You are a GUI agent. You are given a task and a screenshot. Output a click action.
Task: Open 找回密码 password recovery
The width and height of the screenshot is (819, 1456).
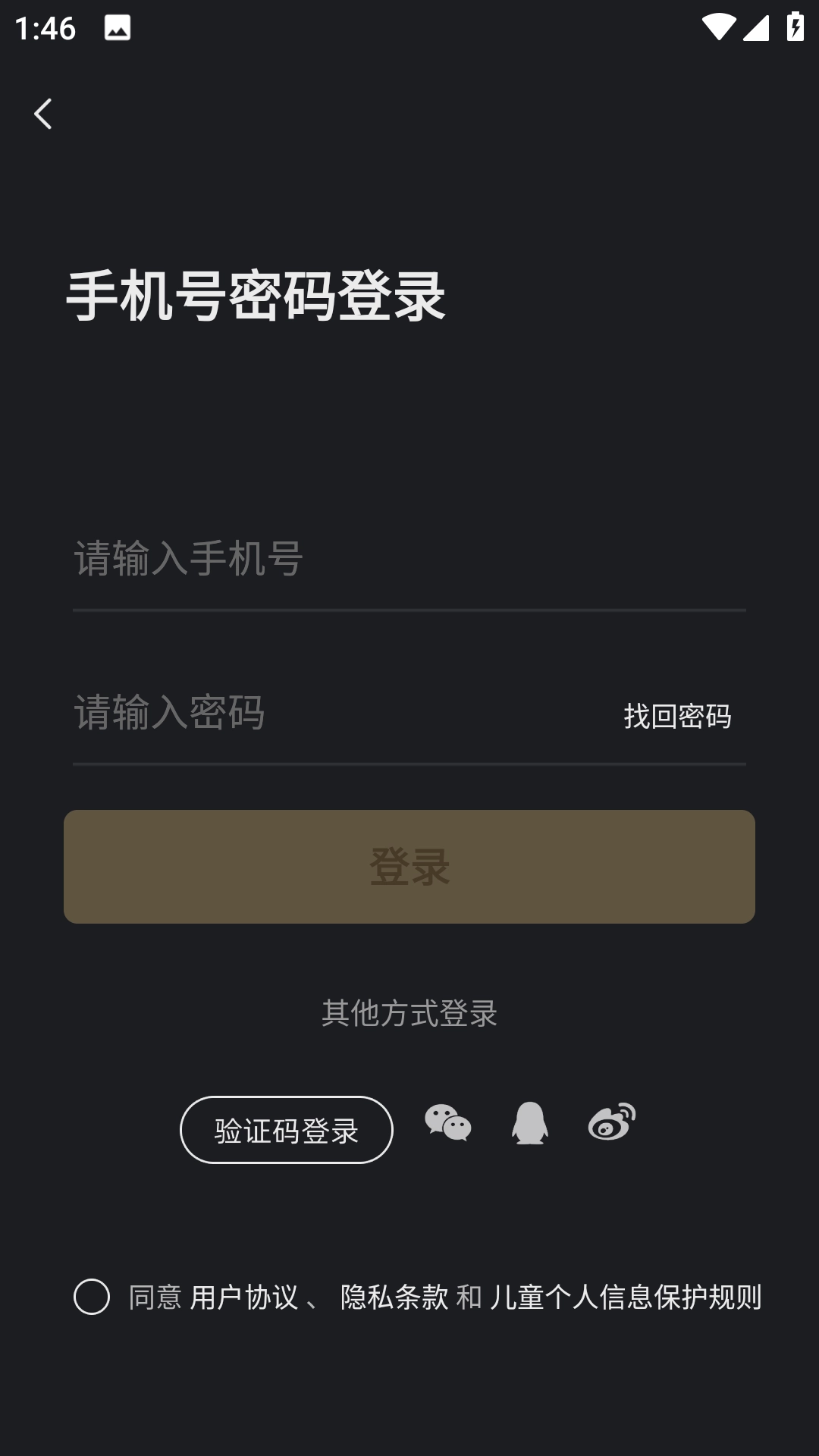[x=677, y=716]
